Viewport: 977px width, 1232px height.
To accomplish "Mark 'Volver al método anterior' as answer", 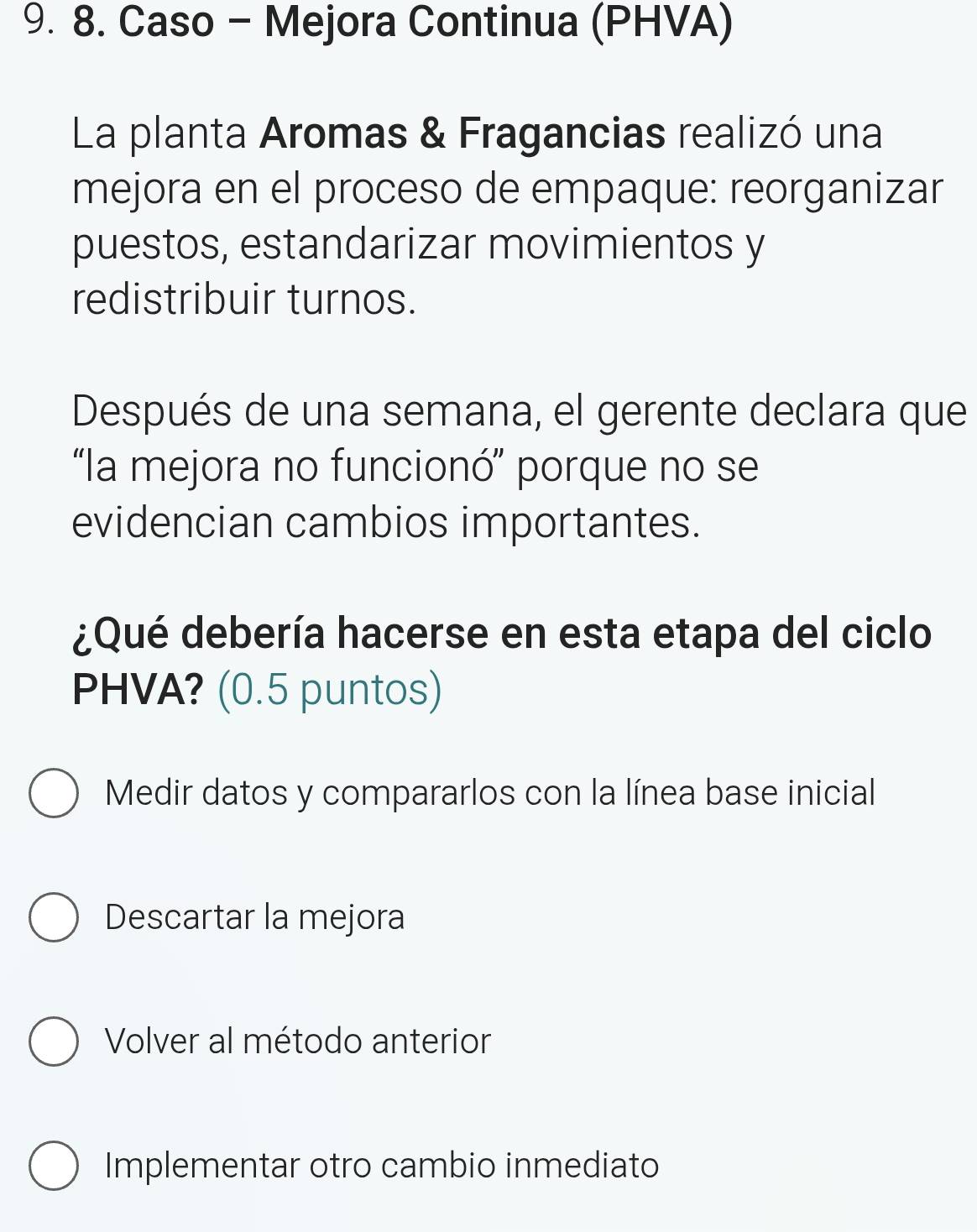I will click(x=55, y=1041).
